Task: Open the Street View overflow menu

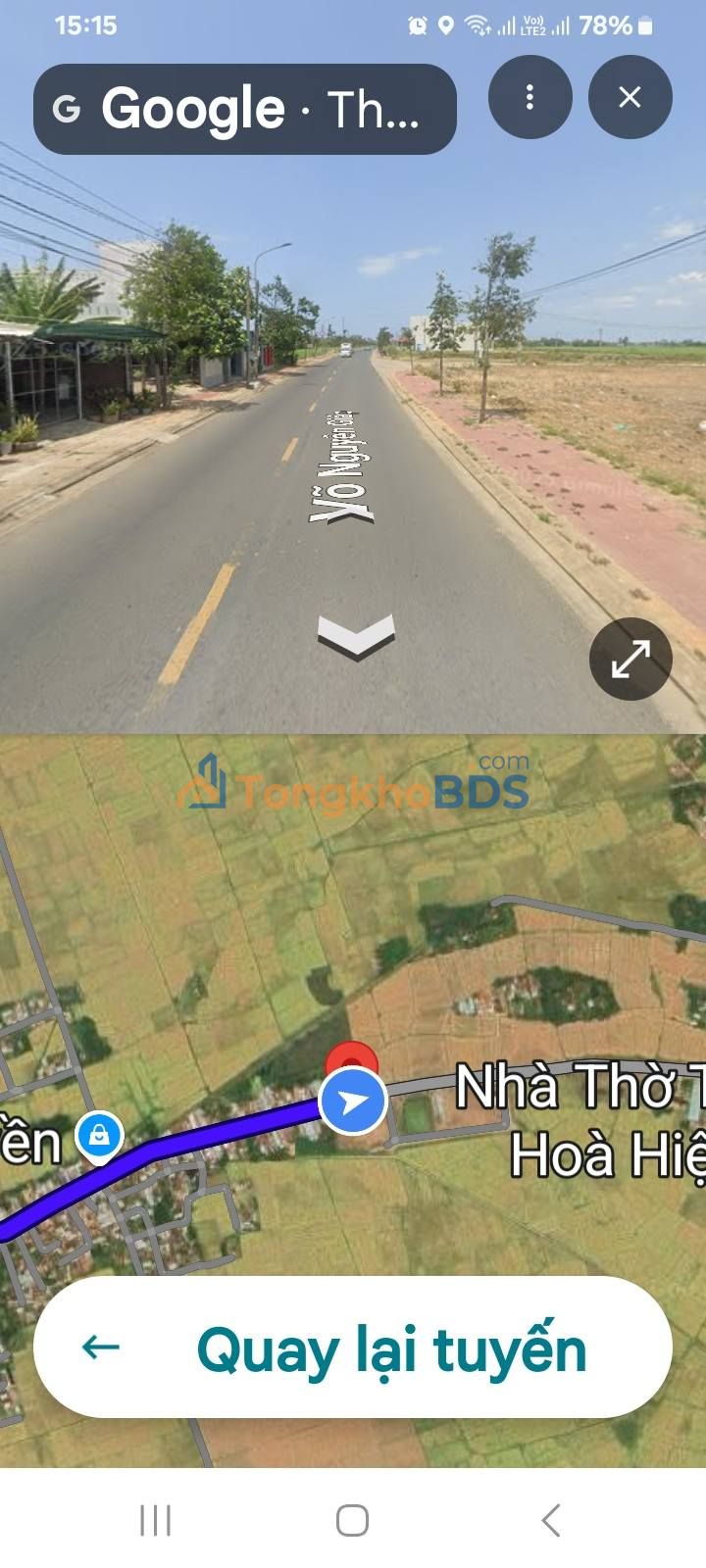Action: tap(529, 97)
